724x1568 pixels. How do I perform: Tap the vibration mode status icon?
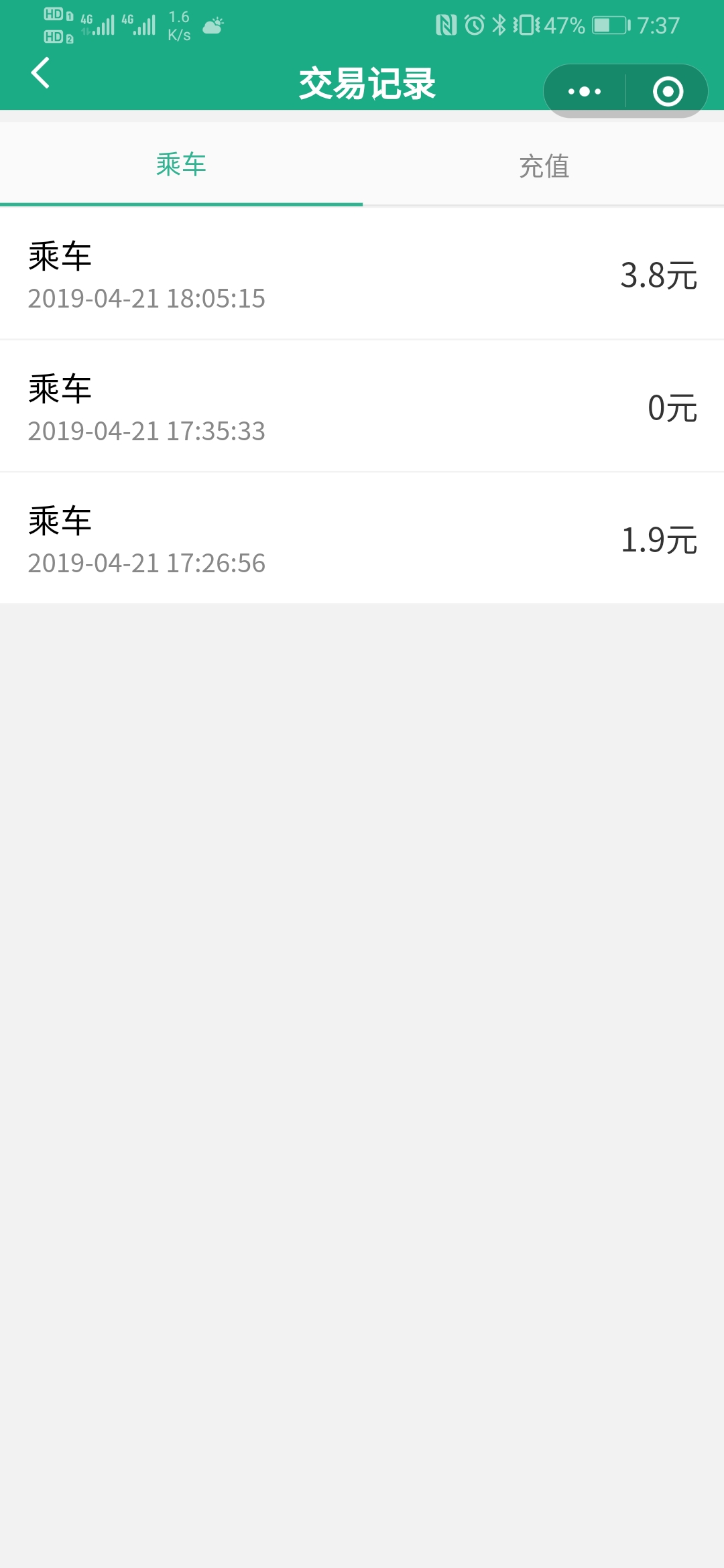click(527, 23)
